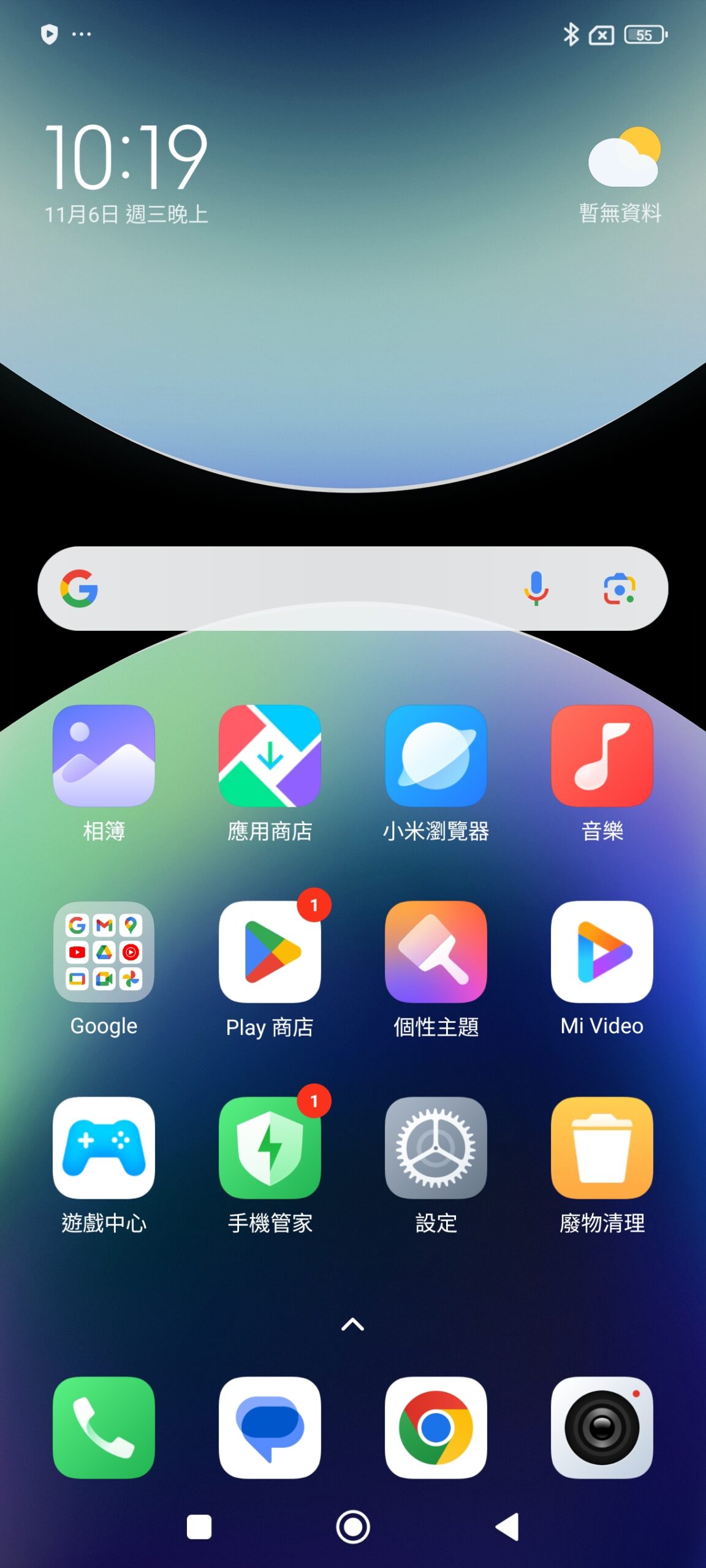The height and width of the screenshot is (1568, 706).
Task: Launch 遊戲中心 game center
Action: 104,1147
